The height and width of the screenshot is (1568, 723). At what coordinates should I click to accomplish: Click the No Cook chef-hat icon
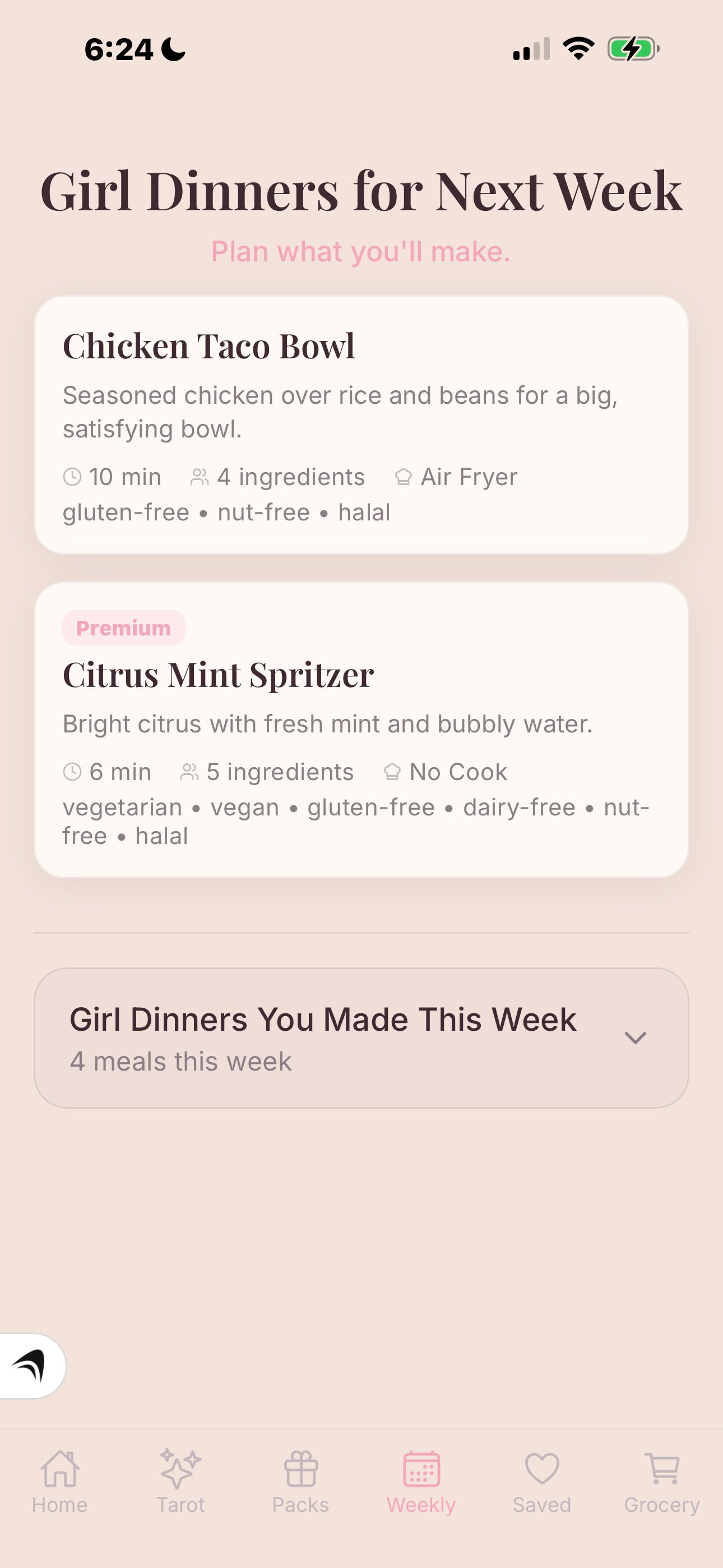click(x=392, y=771)
